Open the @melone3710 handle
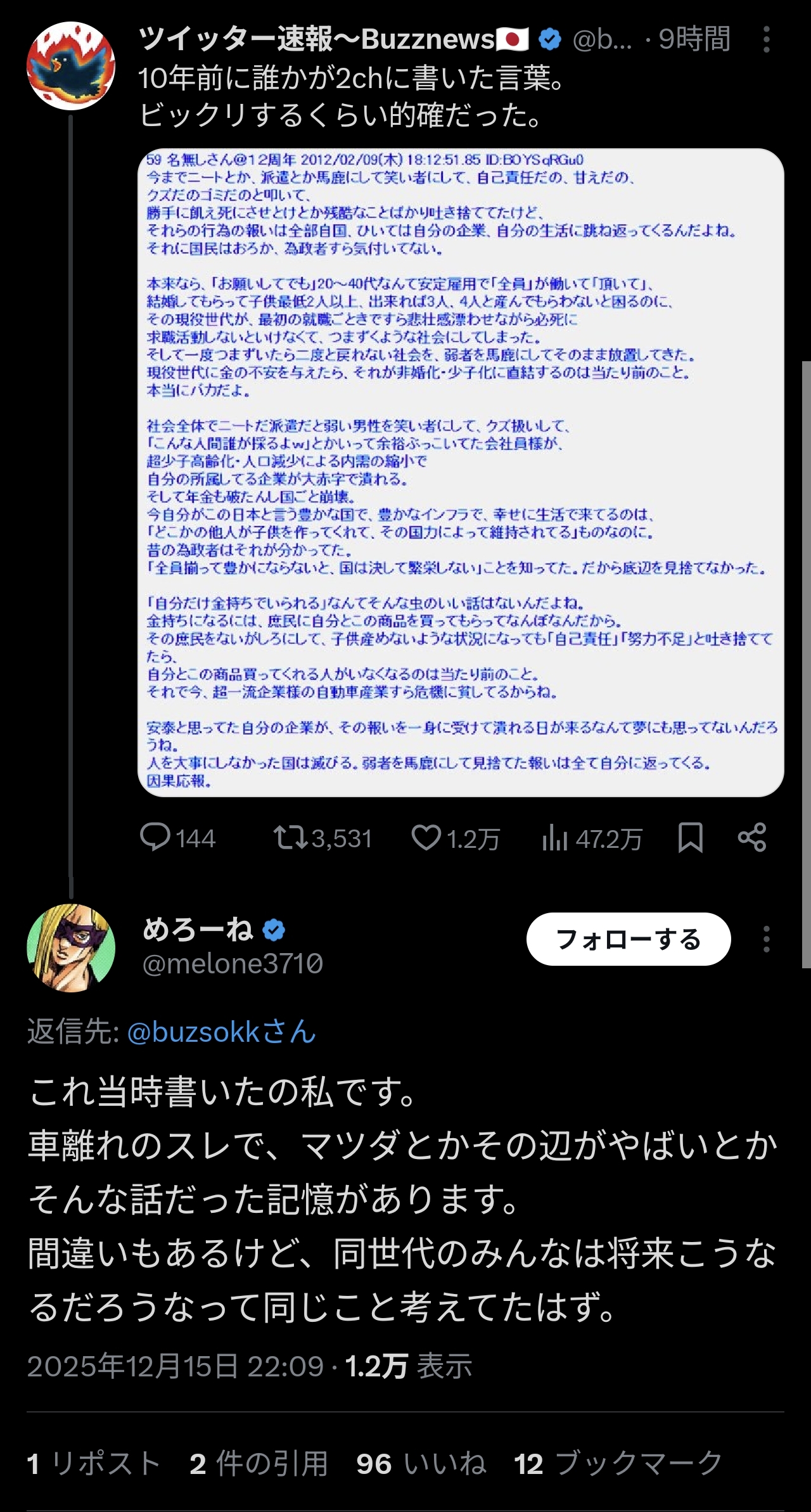 pos(233,964)
